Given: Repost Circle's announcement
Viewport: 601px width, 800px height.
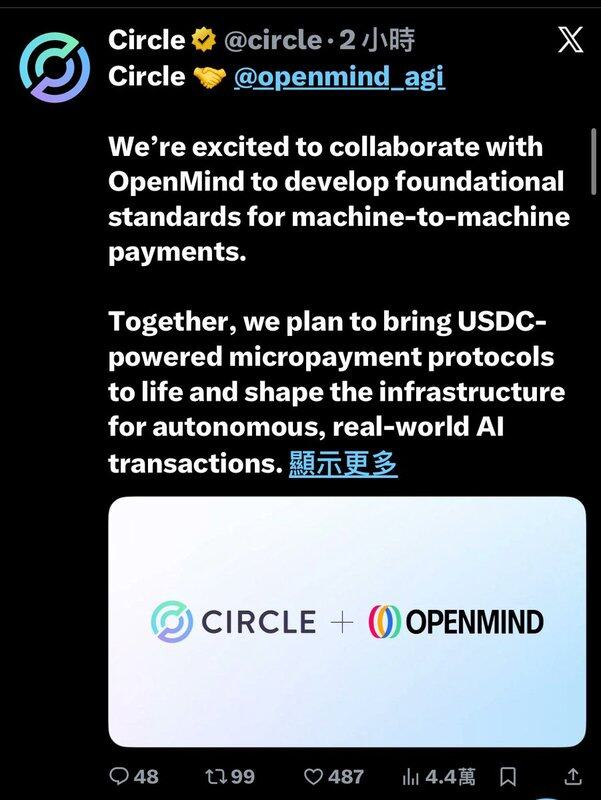Looking at the screenshot, I should coord(231,776).
